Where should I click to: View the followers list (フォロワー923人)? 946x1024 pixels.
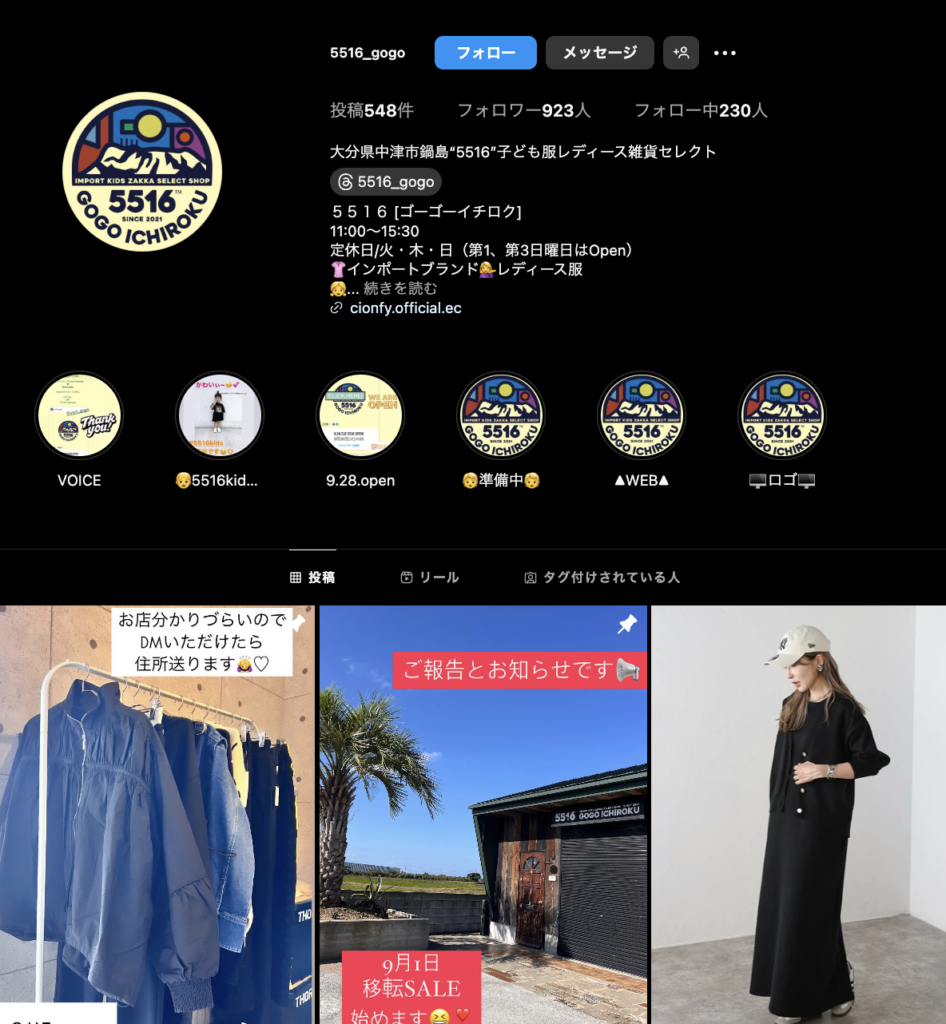click(x=523, y=111)
